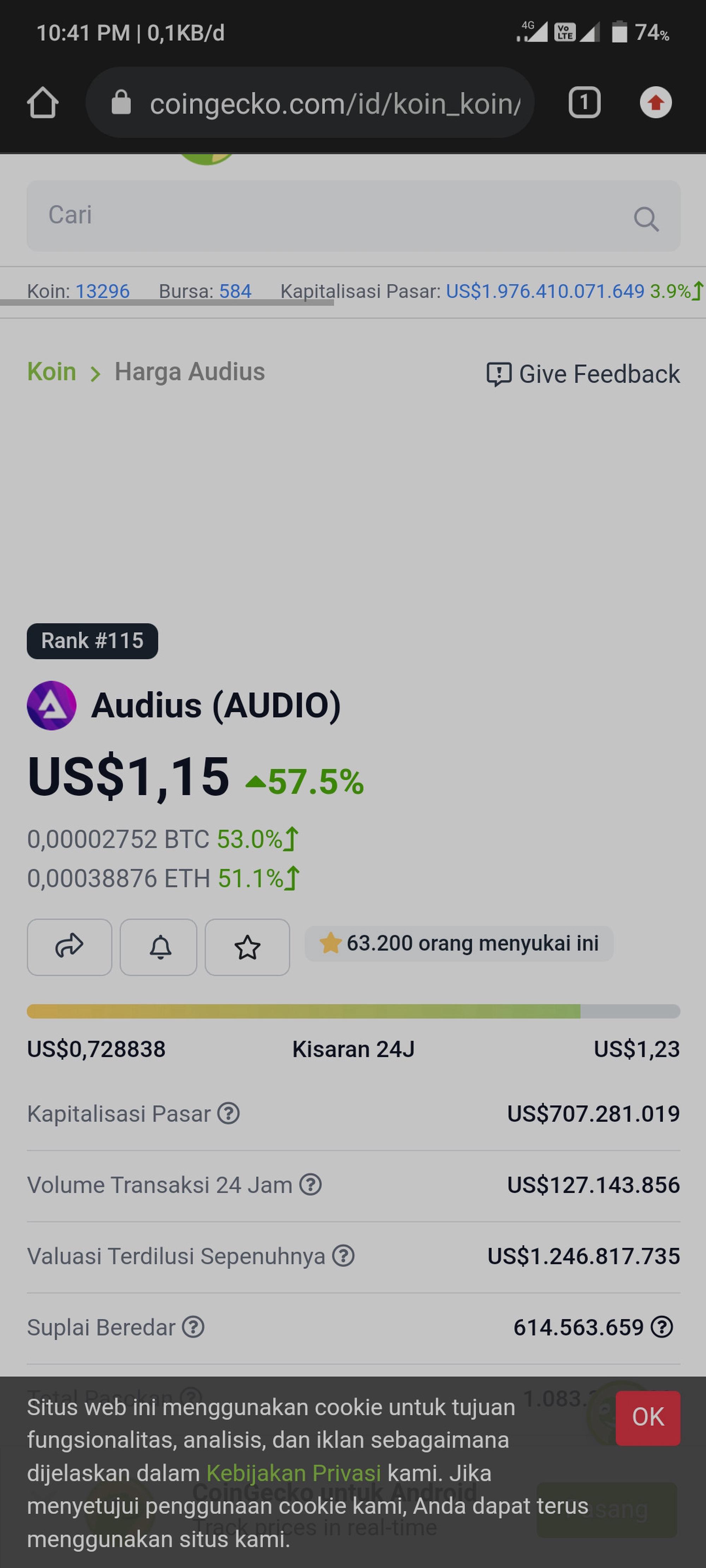This screenshot has width=706, height=1568.
Task: Open the Bursa count 584 link
Action: [235, 291]
